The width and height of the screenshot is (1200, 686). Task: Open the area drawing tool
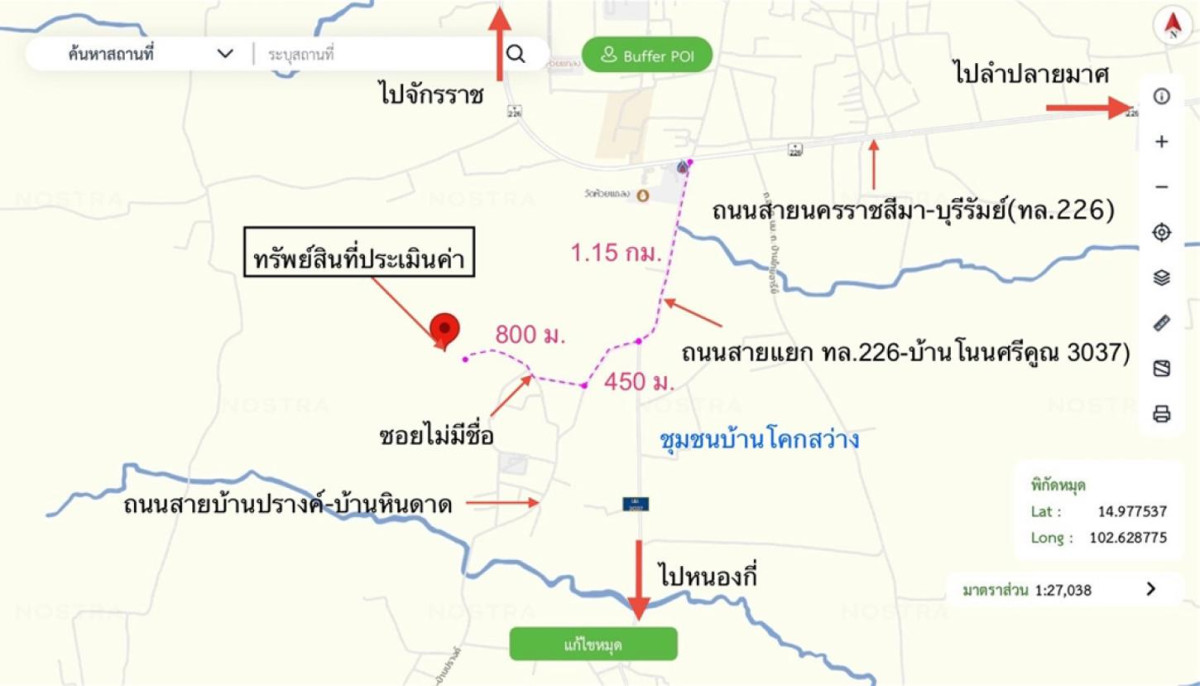[1161, 369]
